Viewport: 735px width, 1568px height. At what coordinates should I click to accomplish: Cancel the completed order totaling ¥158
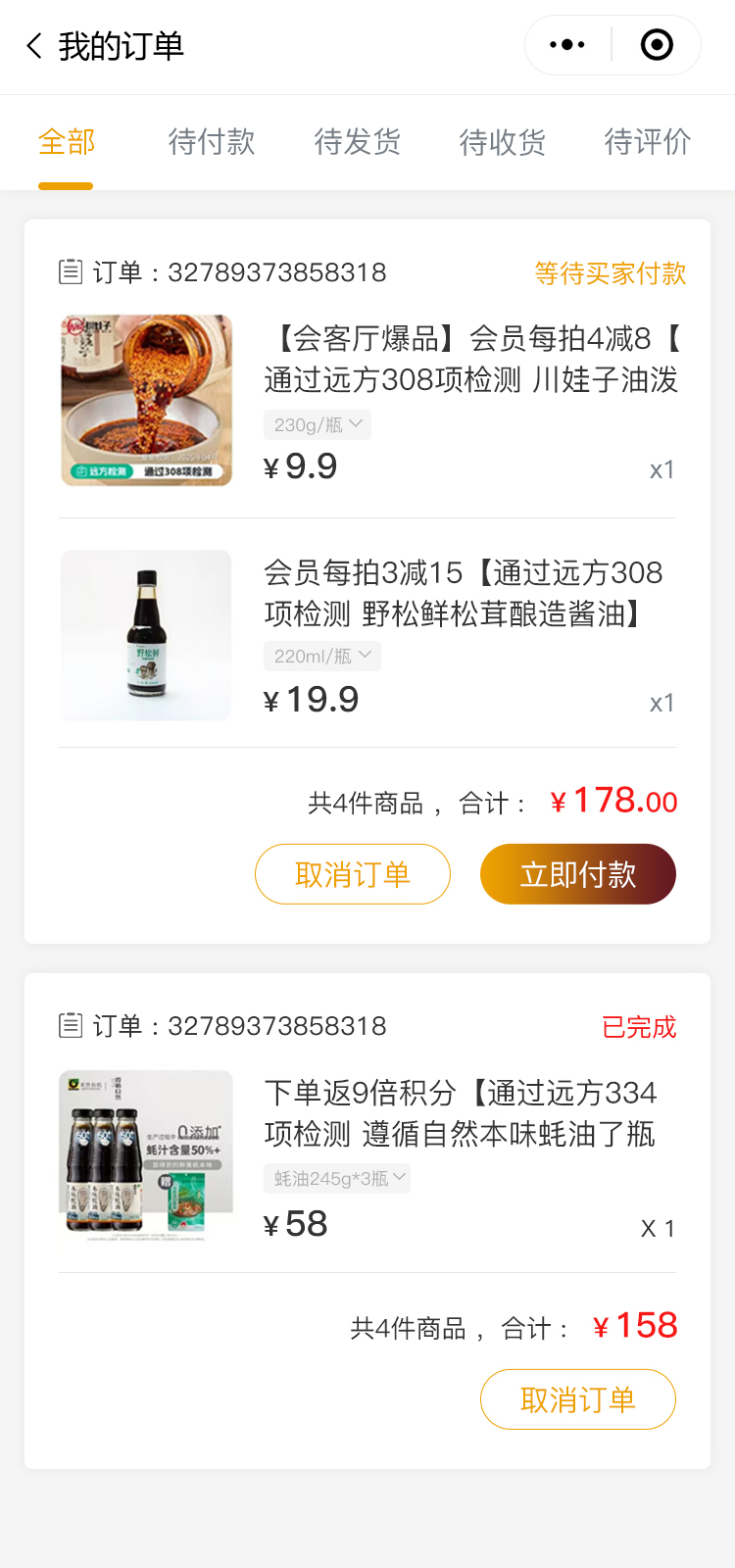pyautogui.click(x=578, y=1399)
